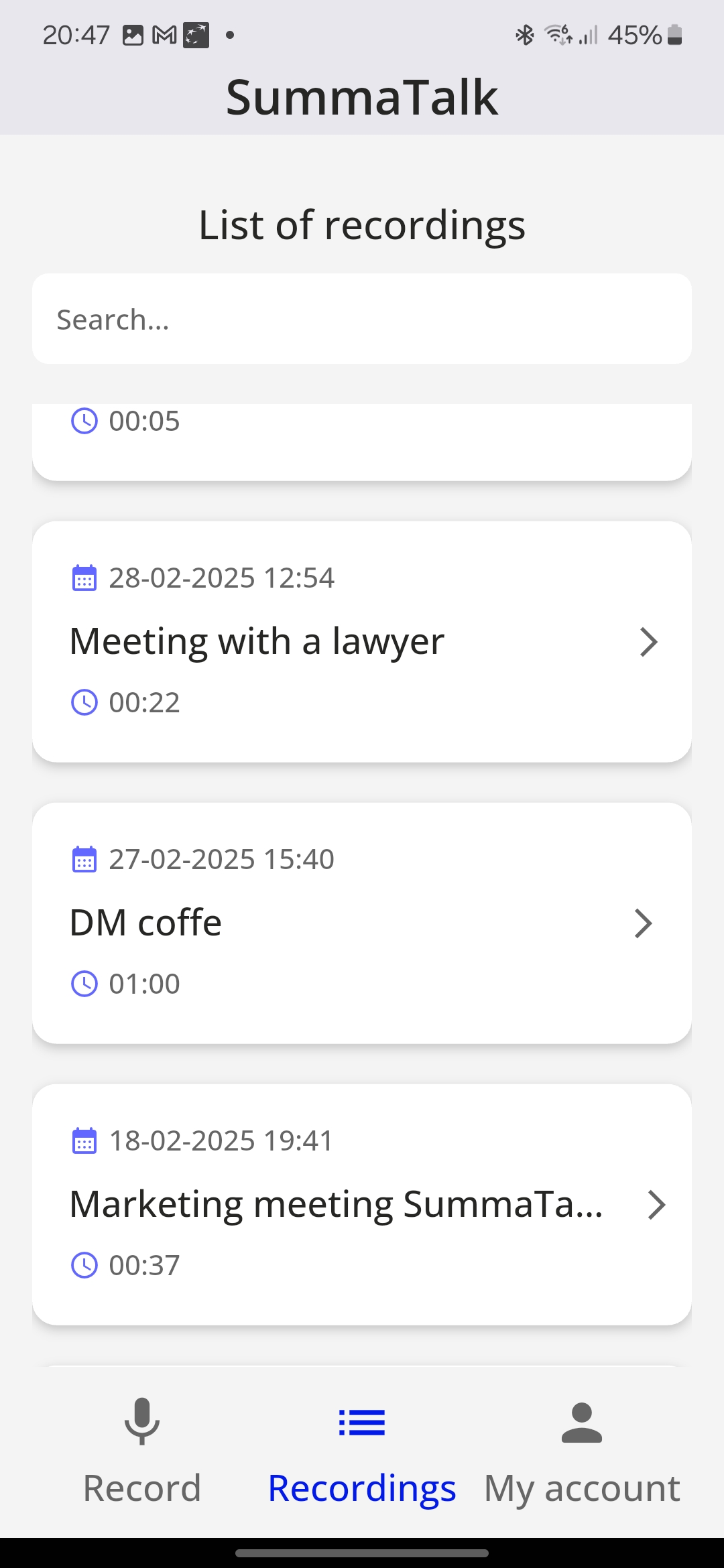
Task: Select the microphone Record icon
Action: pyautogui.click(x=142, y=1421)
